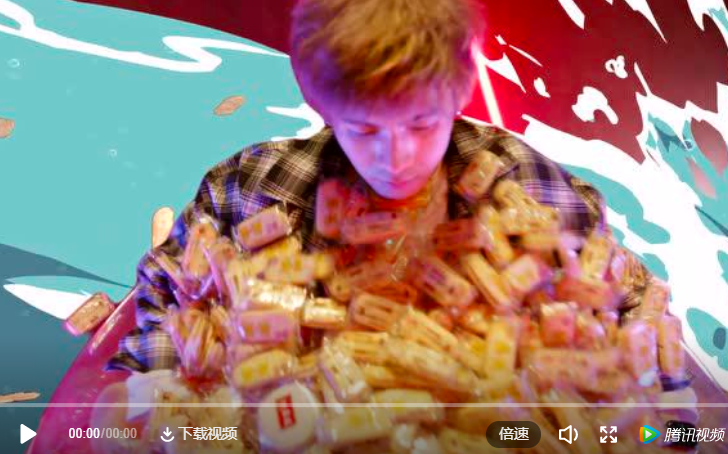Seek on the video progress bar

coord(364,405)
